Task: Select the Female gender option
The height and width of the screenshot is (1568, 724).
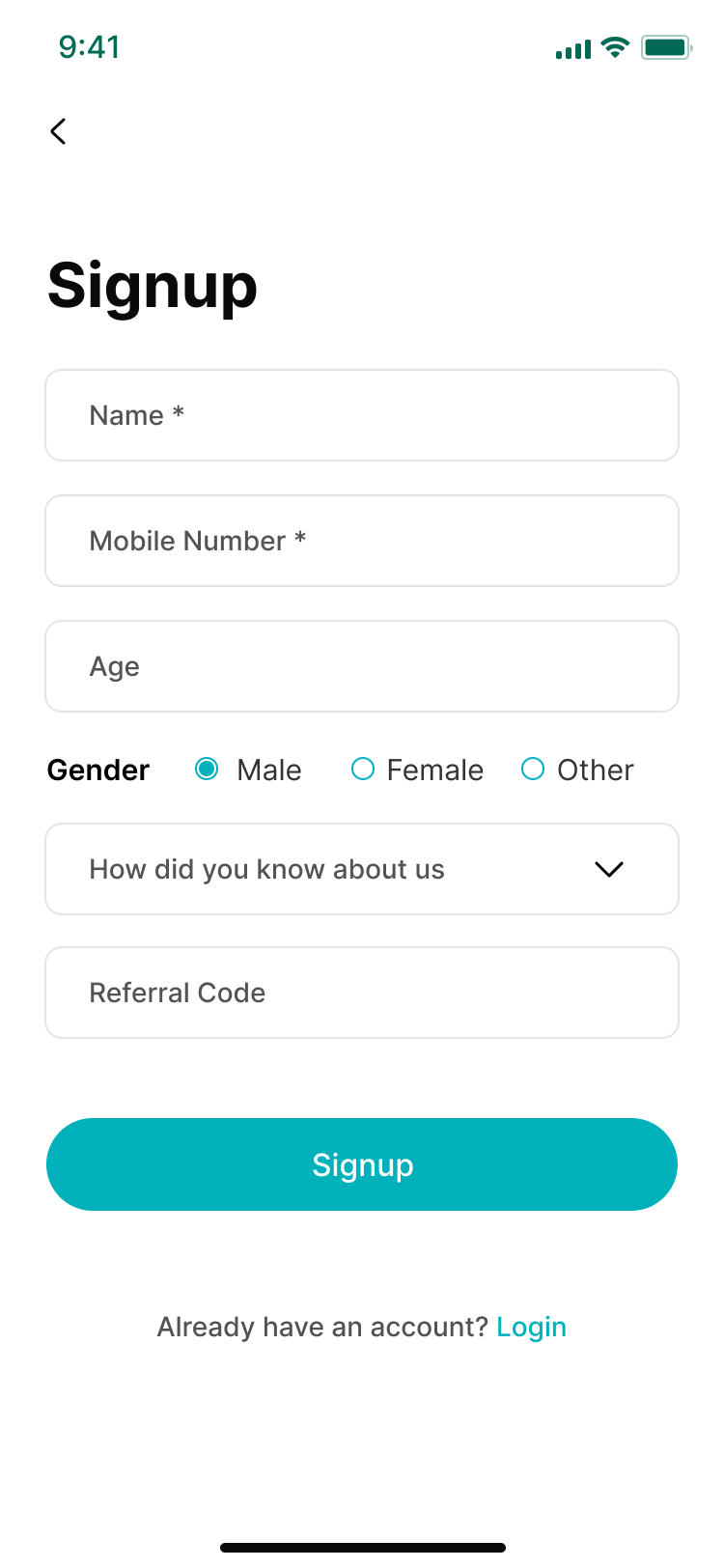Action: [x=363, y=770]
